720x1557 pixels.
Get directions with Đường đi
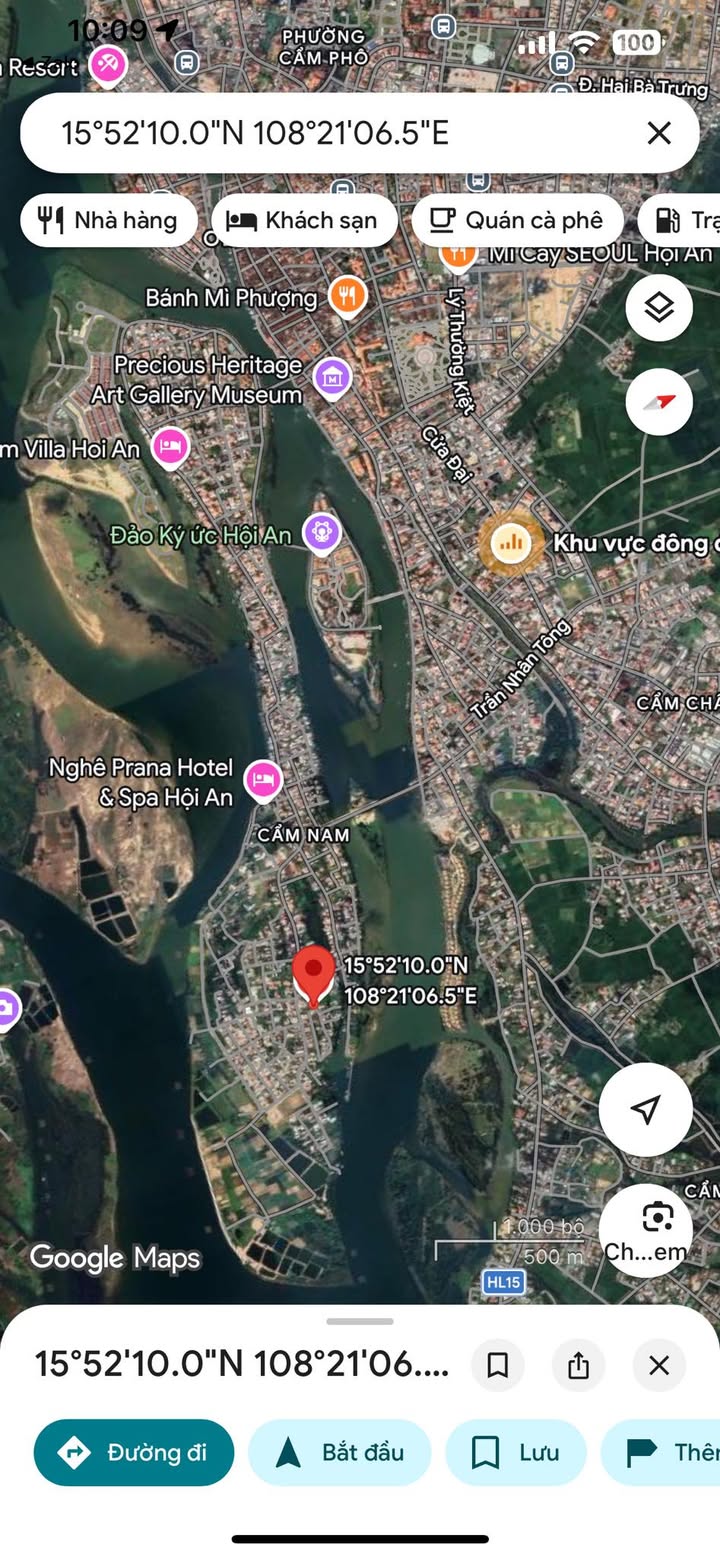point(134,1452)
